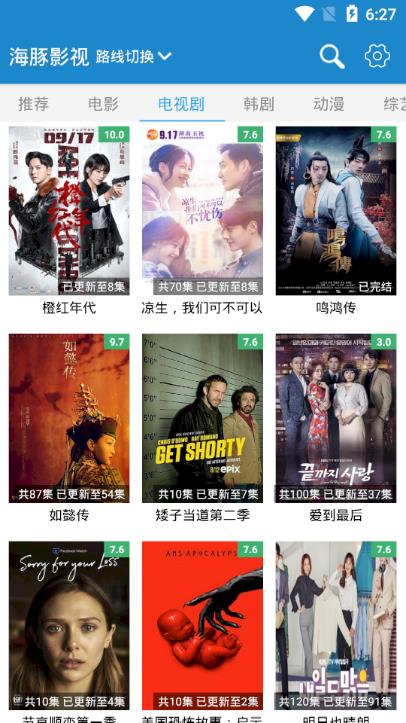Open the search magnifier icon

click(332, 57)
